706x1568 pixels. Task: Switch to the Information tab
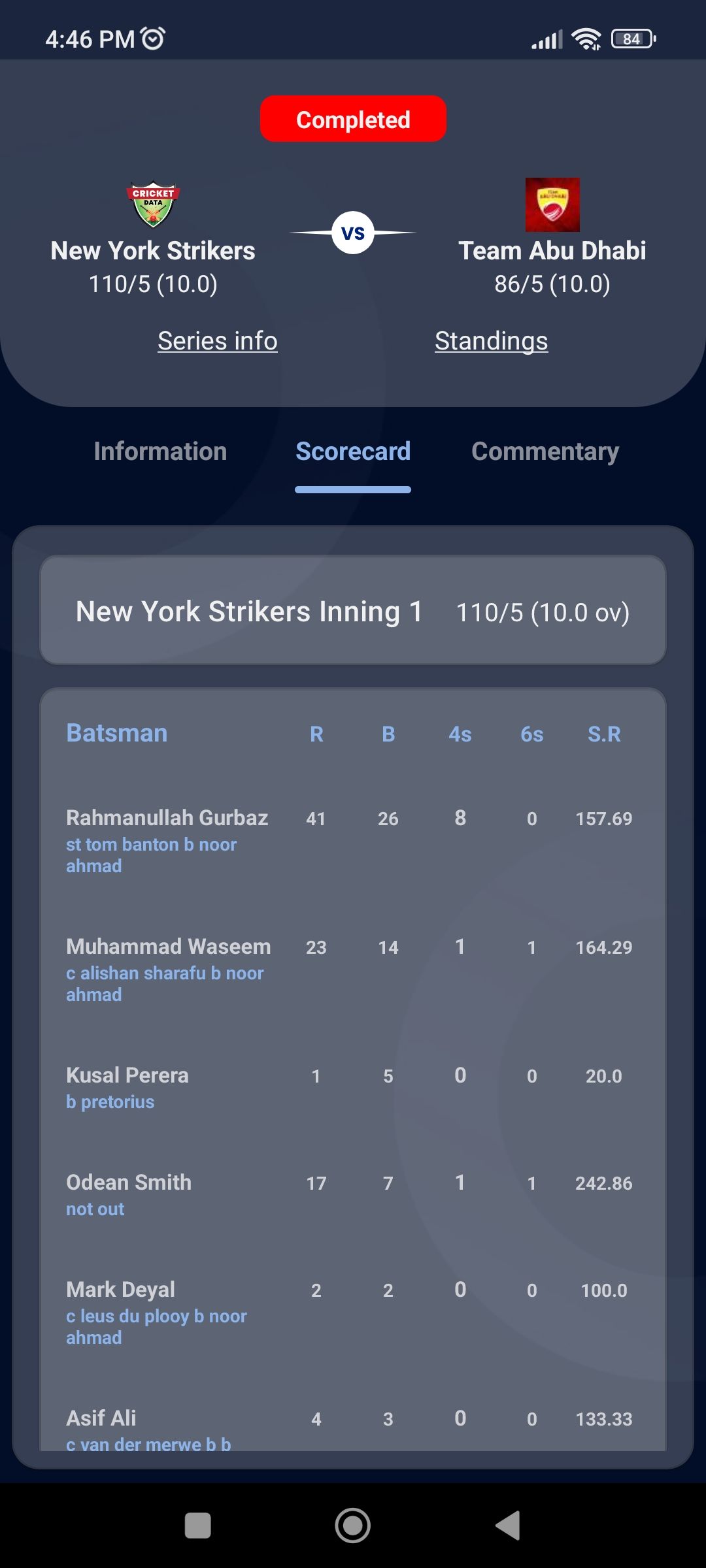[x=160, y=451]
